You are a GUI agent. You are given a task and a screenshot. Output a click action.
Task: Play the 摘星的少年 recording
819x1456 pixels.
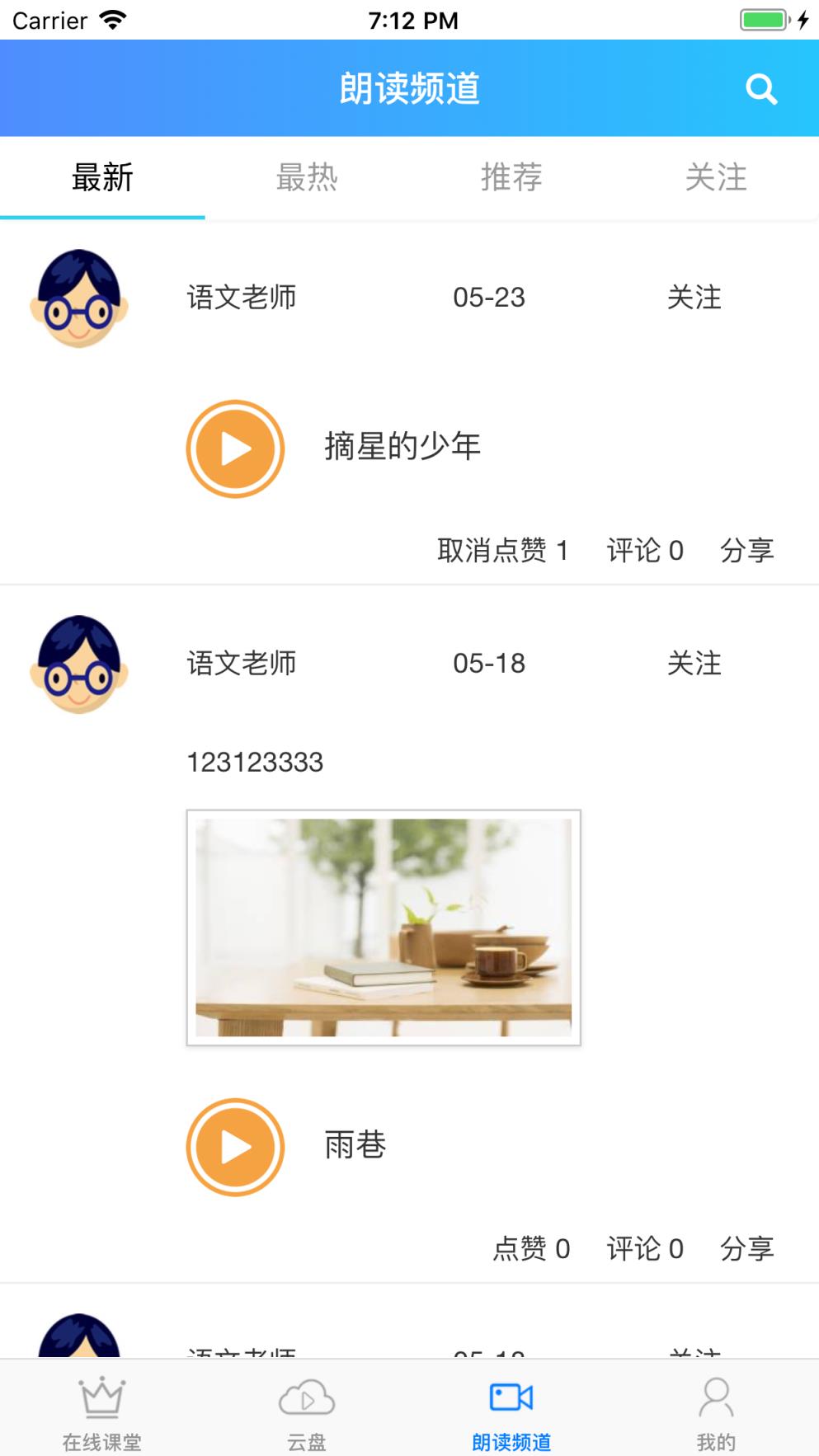235,449
